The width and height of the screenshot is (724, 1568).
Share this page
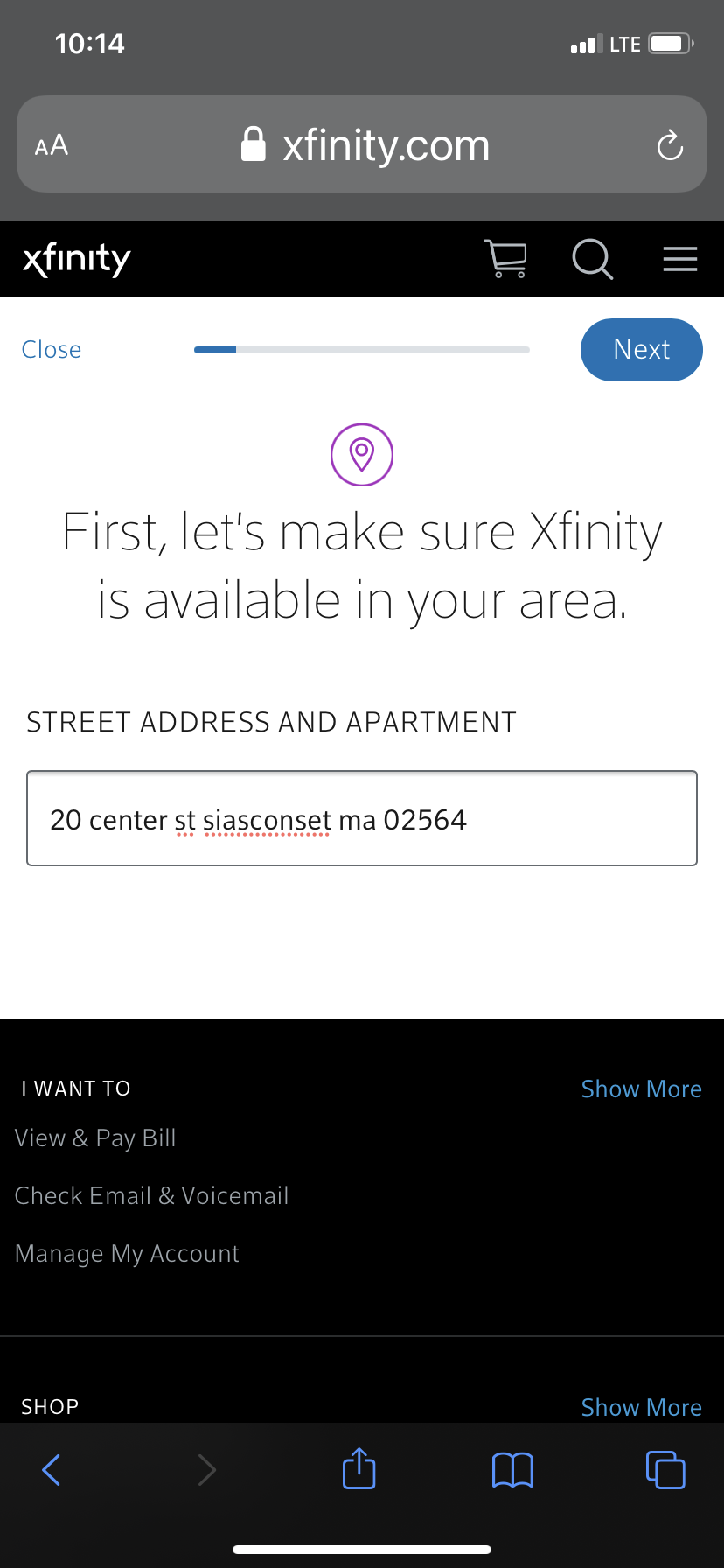[x=359, y=1468]
